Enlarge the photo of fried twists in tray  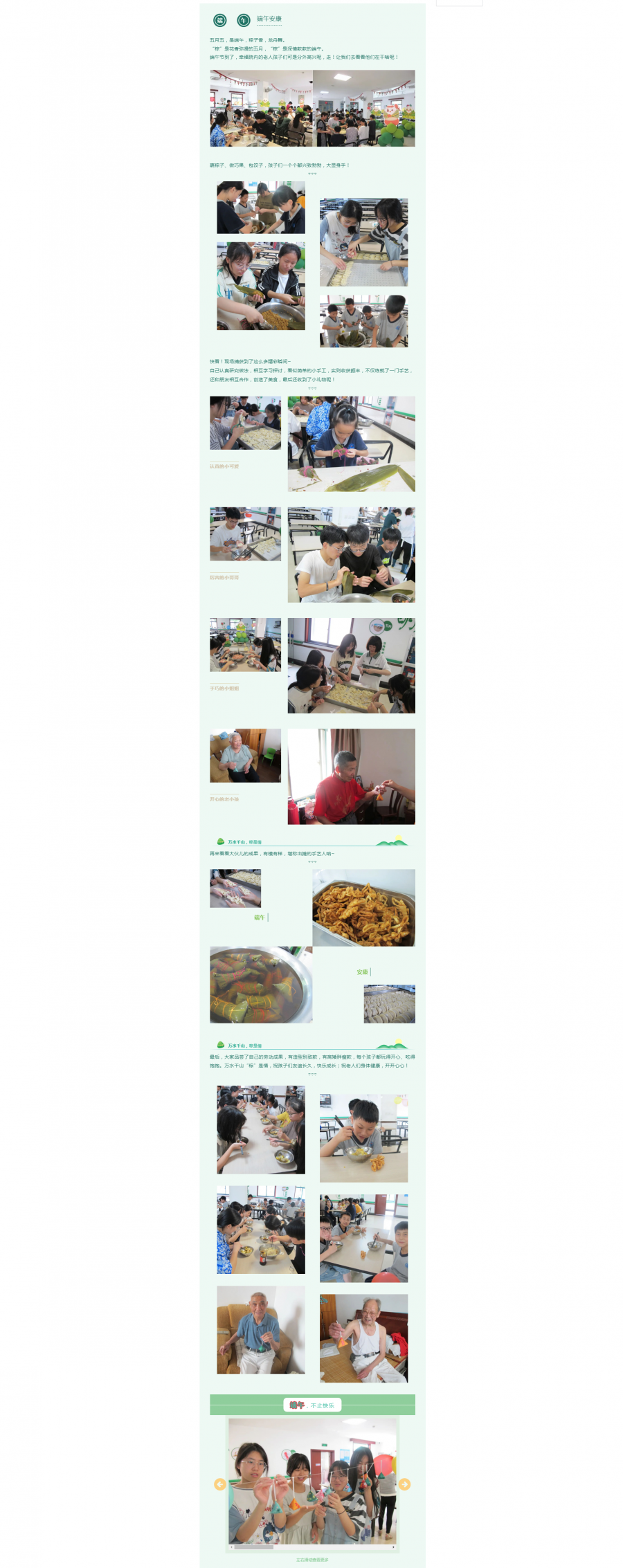tap(363, 907)
